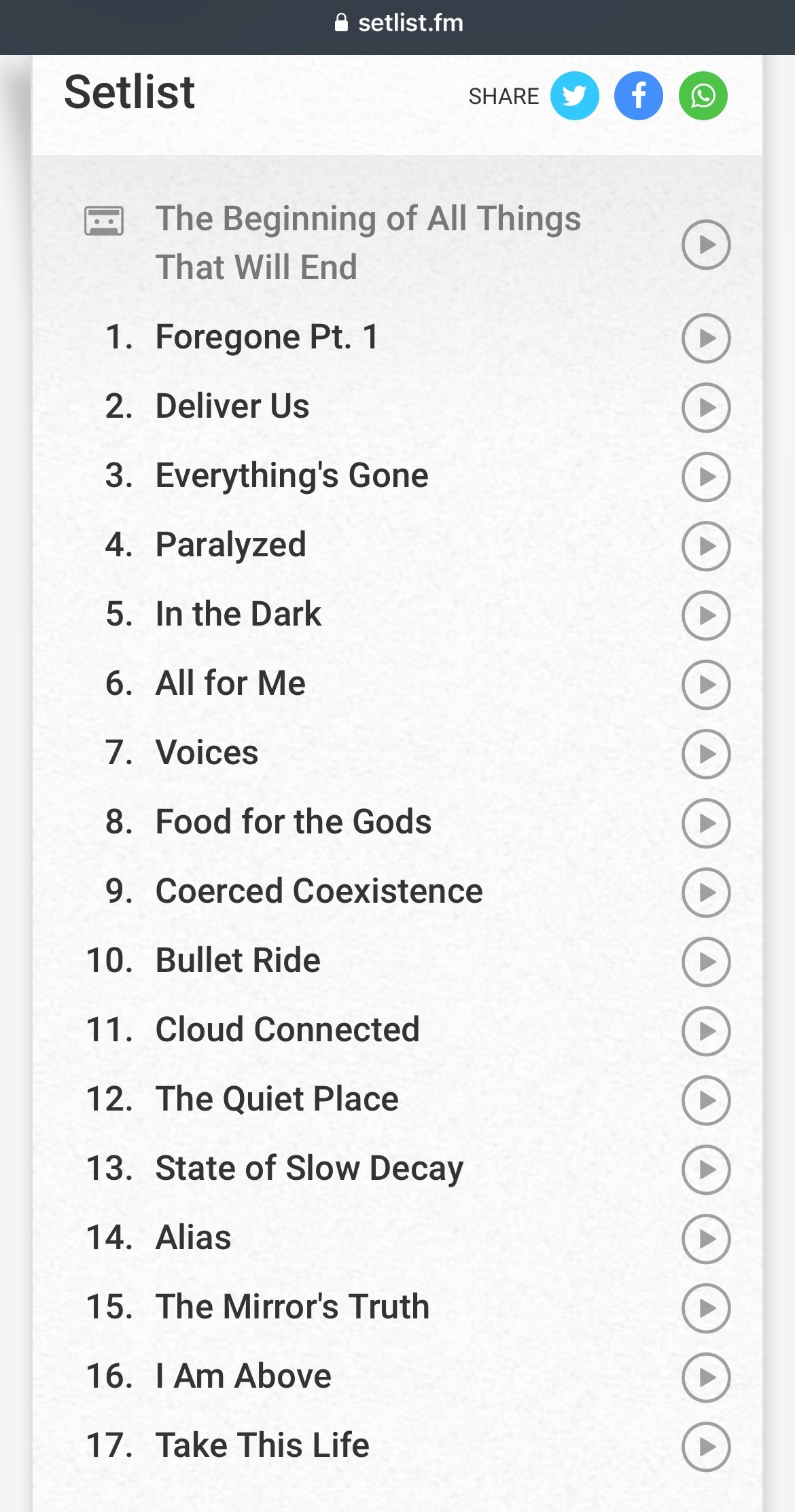
Task: Tap play button for Everything's Gone
Action: 706,477
